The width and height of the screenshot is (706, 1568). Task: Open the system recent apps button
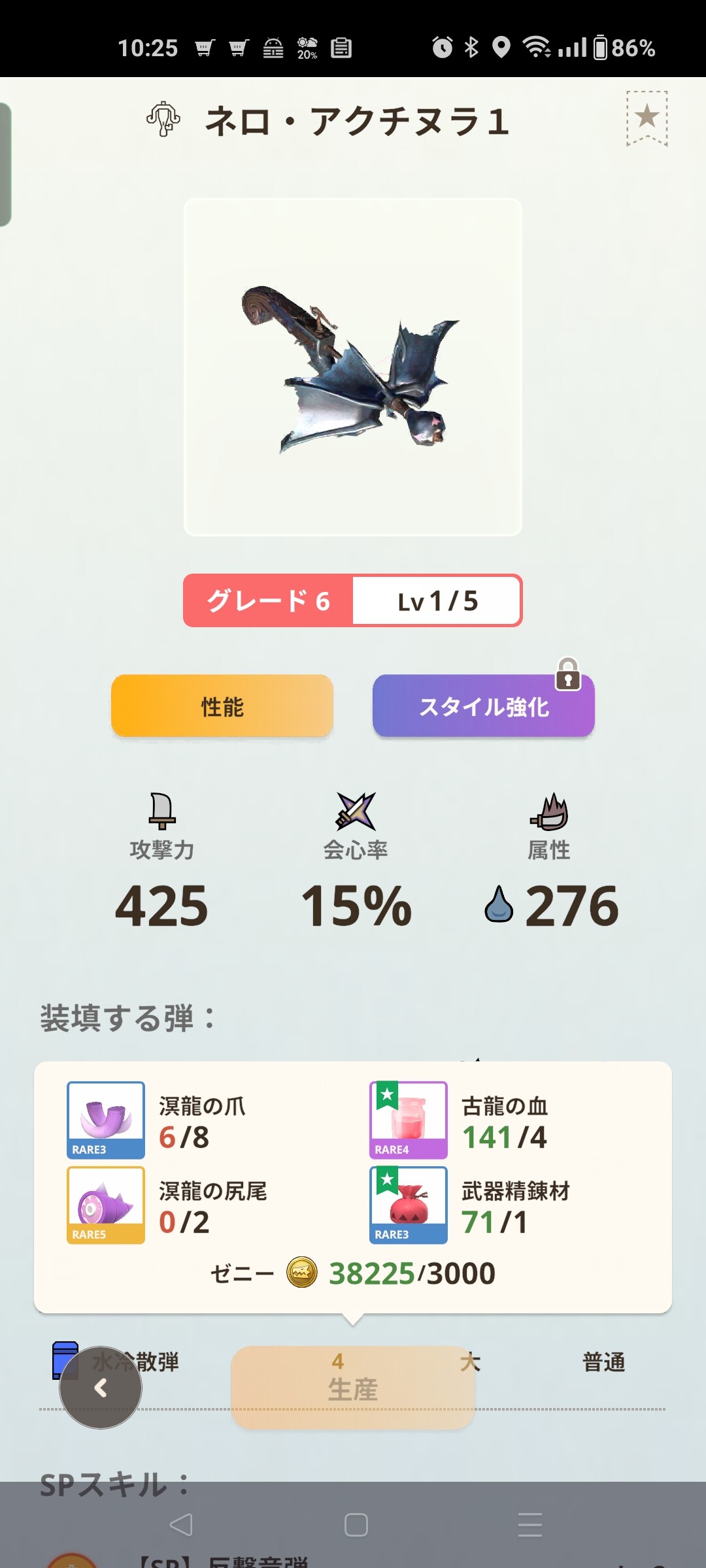tap(529, 1525)
